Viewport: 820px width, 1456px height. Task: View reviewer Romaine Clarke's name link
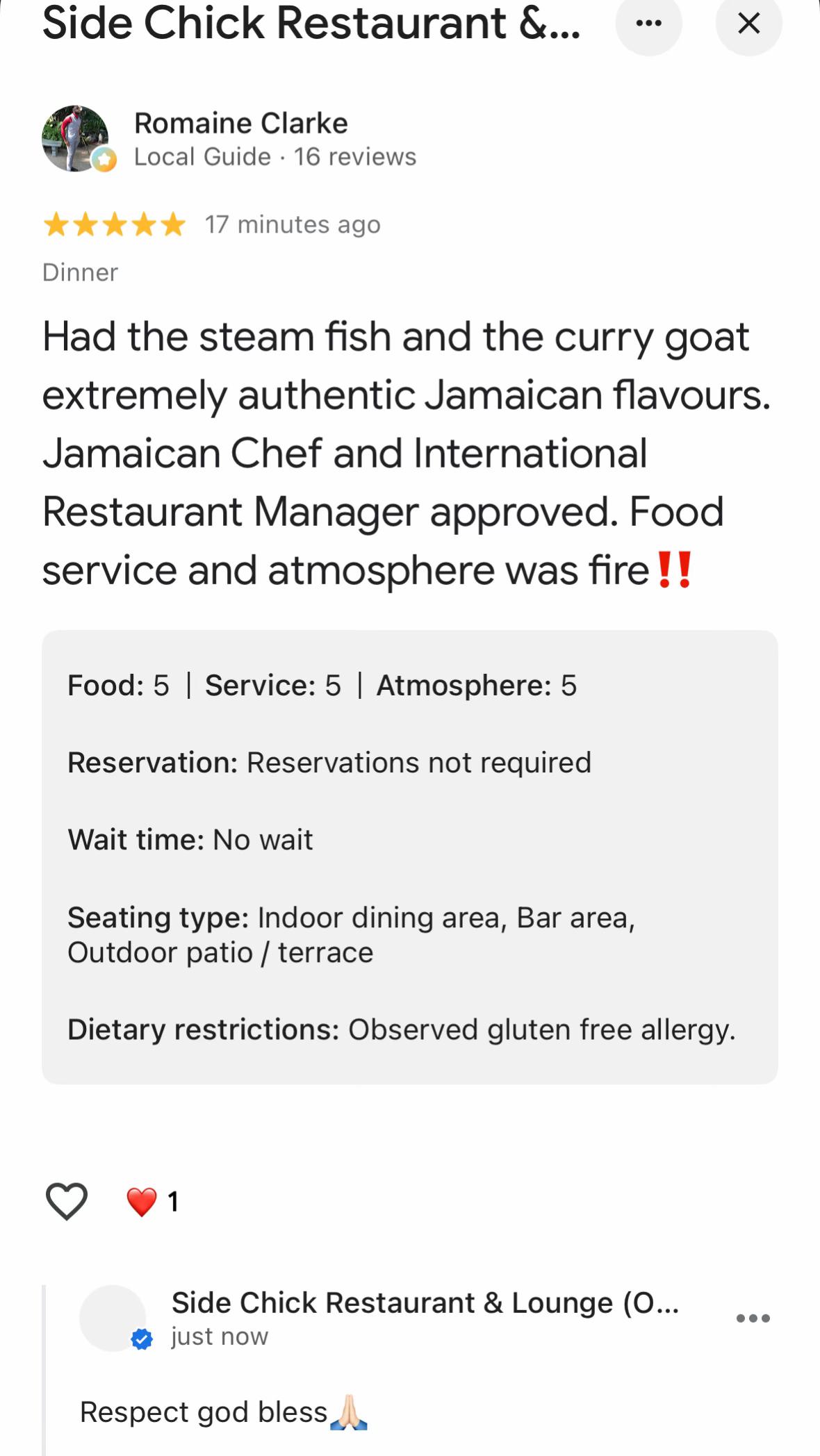[x=240, y=123]
